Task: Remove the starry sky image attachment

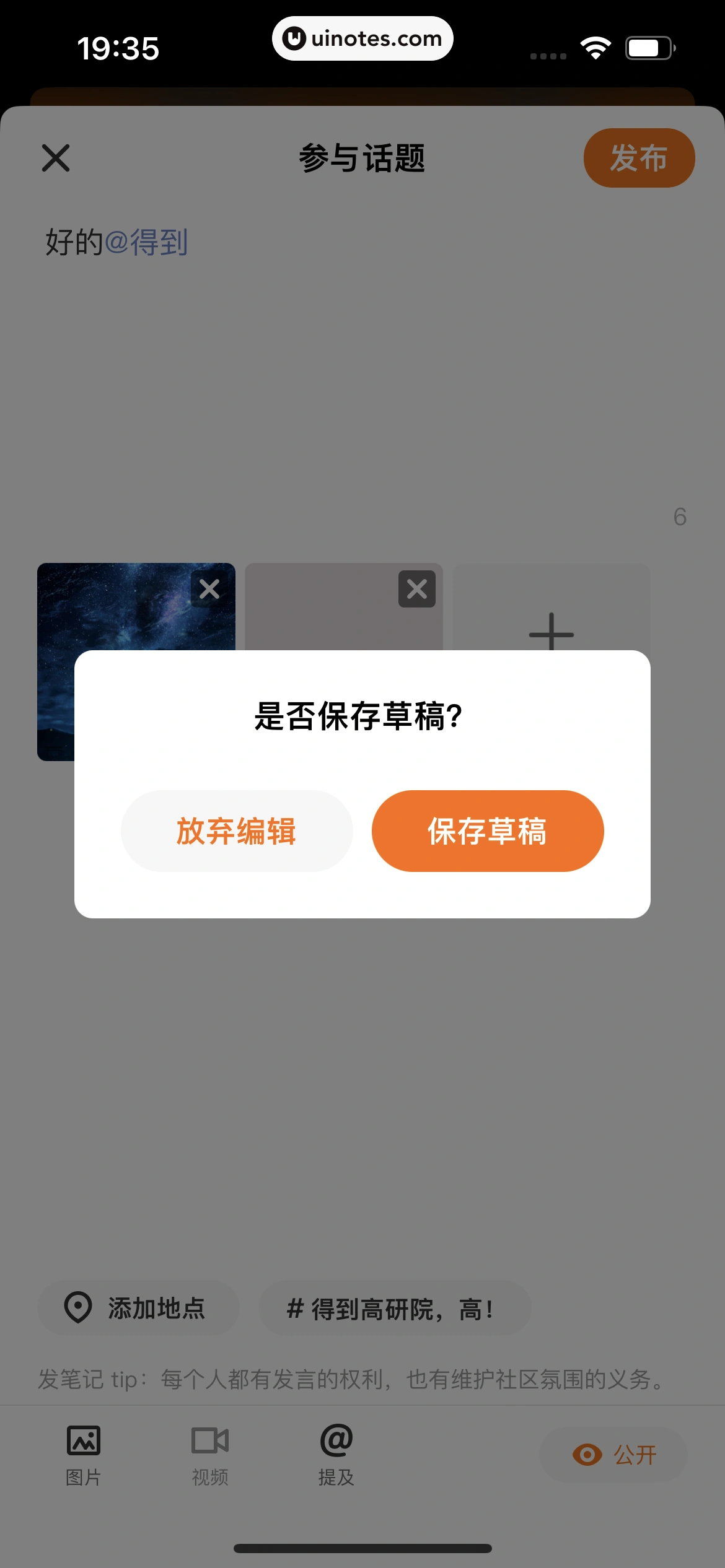Action: pos(209,589)
